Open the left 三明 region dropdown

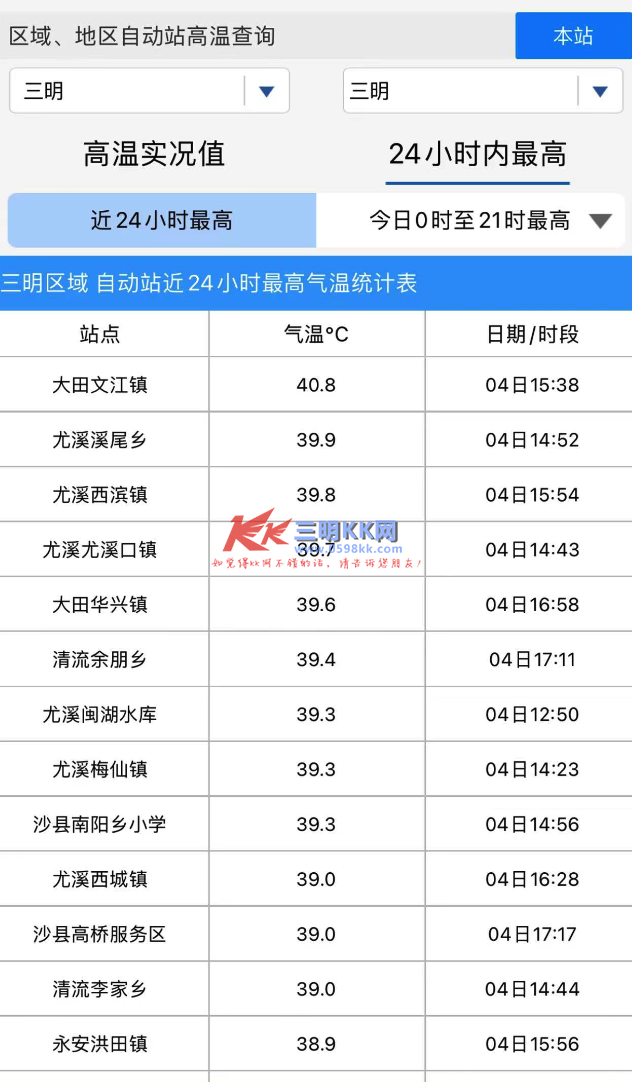[149, 90]
